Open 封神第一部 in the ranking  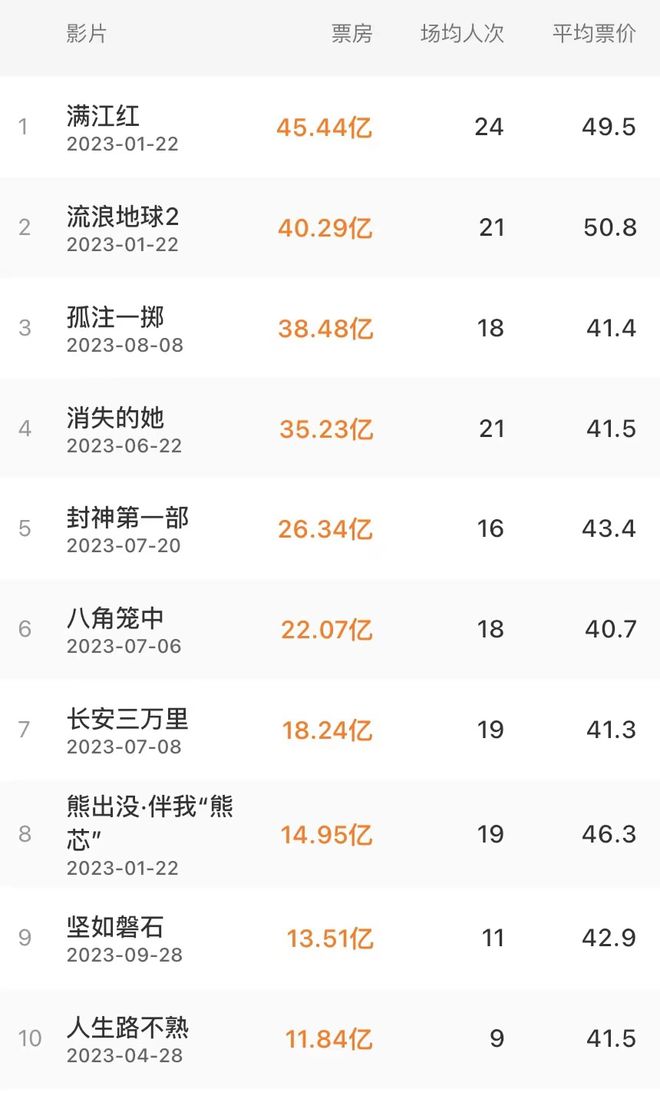click(x=330, y=528)
